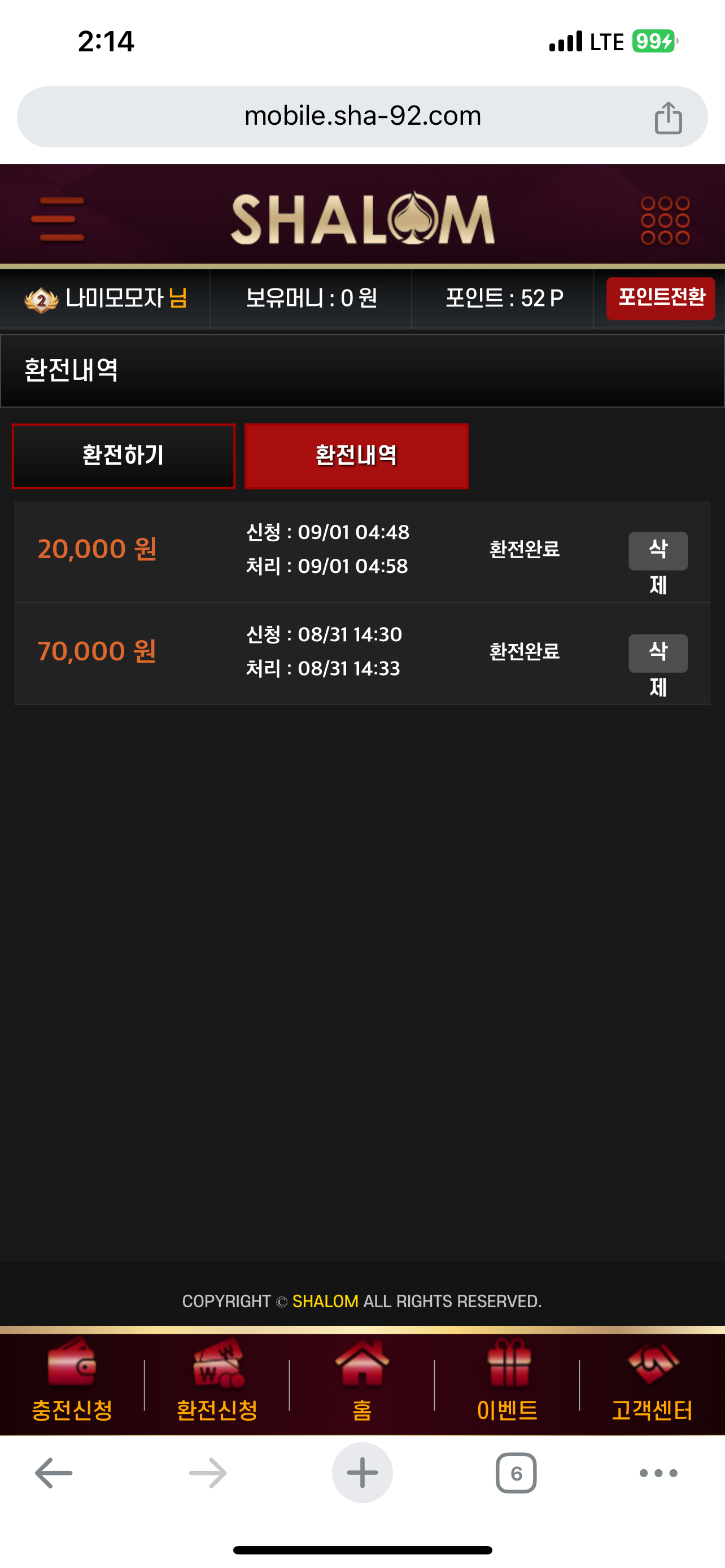Screen dimensions: 725x1568
Task: Open the browser's more options menu
Action: point(658,1473)
